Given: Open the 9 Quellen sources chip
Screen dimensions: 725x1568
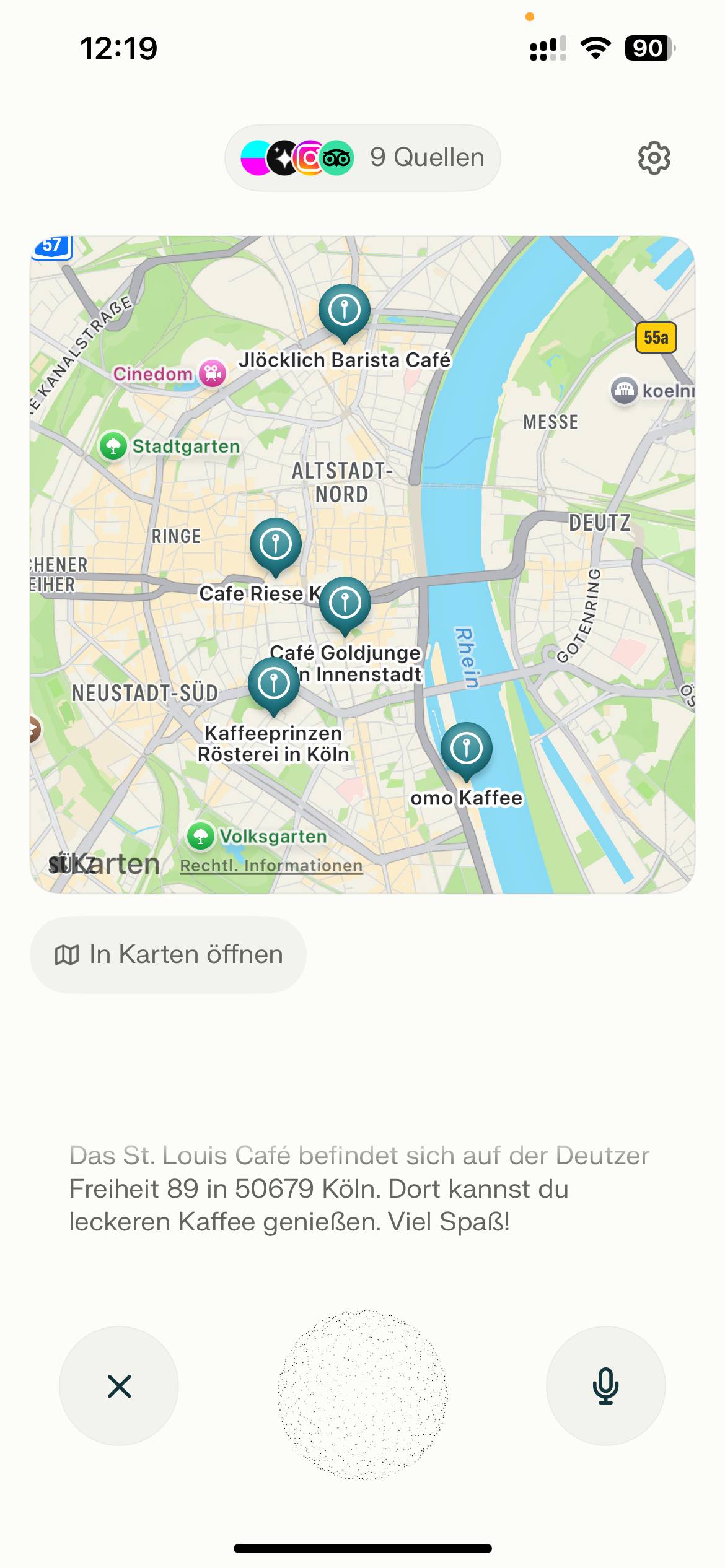Looking at the screenshot, I should [362, 158].
